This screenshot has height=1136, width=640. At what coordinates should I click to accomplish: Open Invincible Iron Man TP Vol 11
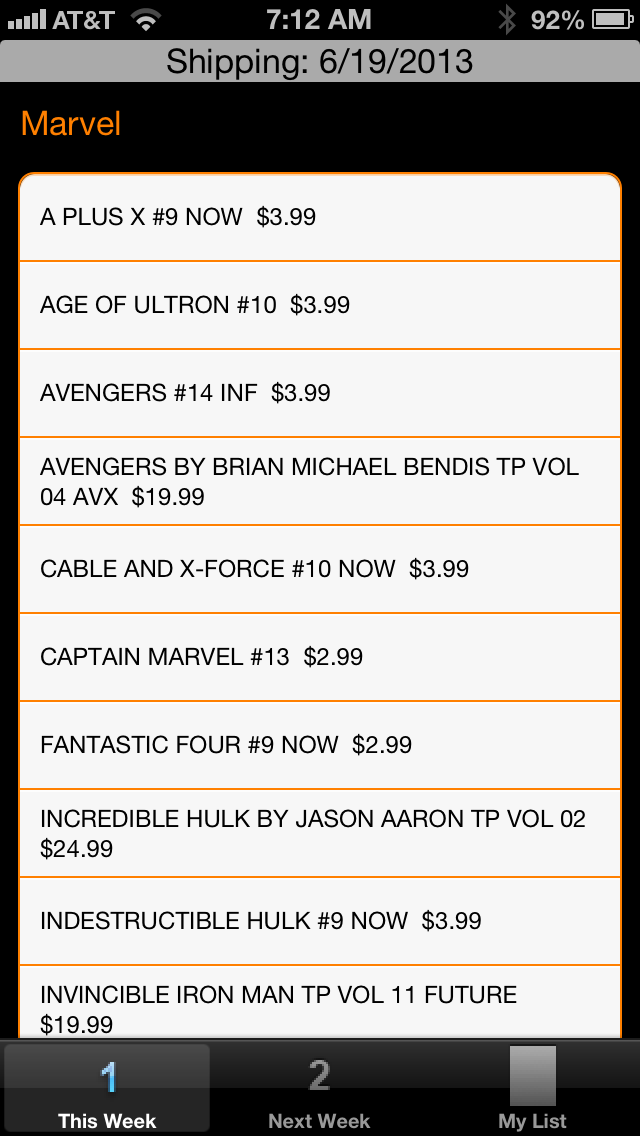pyautogui.click(x=320, y=1003)
